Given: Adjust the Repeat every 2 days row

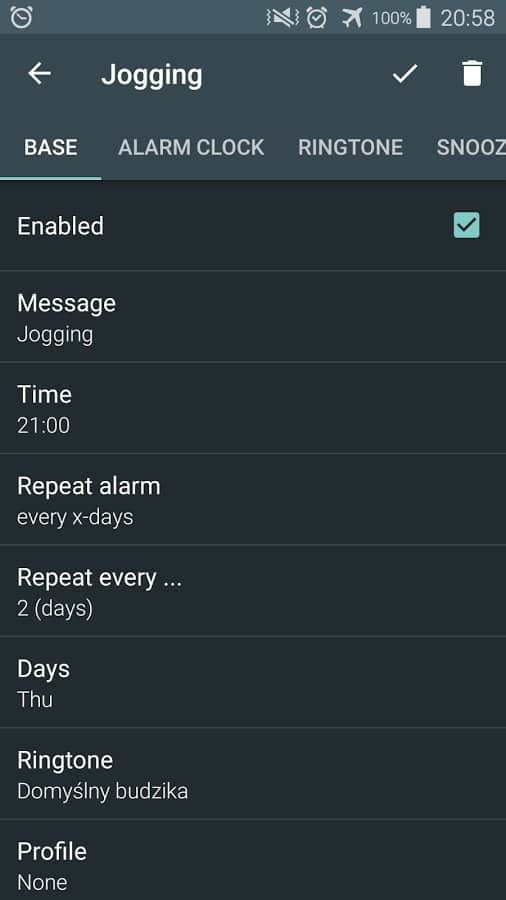Looking at the screenshot, I should (x=253, y=591).
